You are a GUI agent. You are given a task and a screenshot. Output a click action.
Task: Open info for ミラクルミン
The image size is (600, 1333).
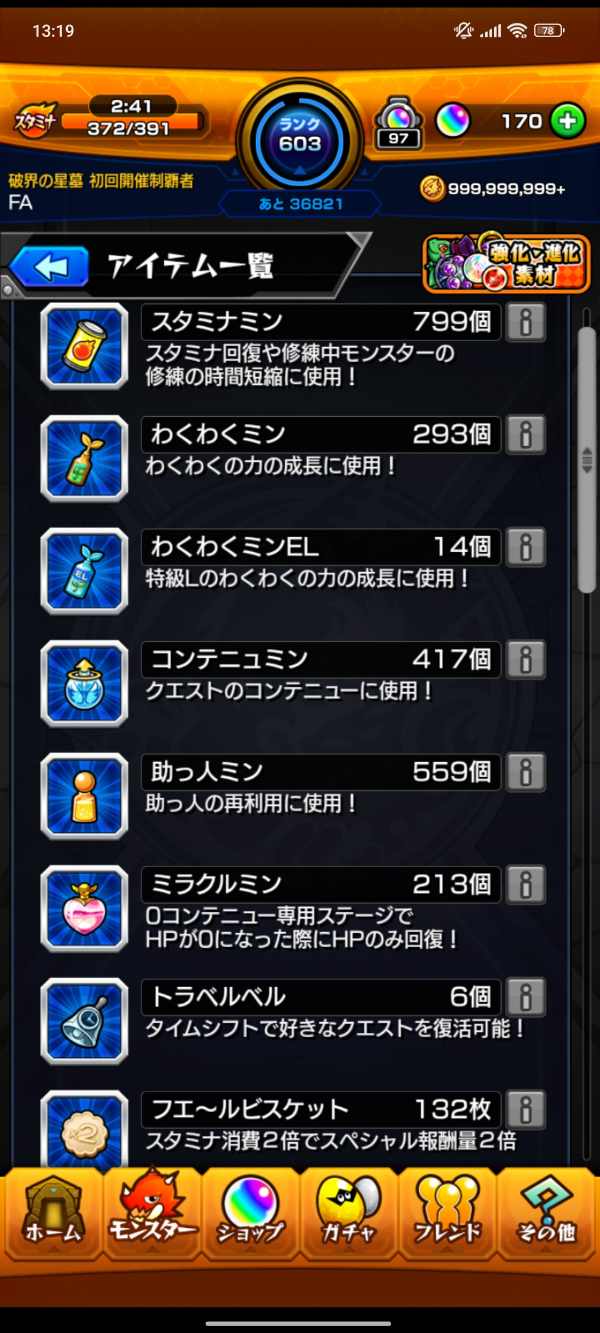[525, 884]
